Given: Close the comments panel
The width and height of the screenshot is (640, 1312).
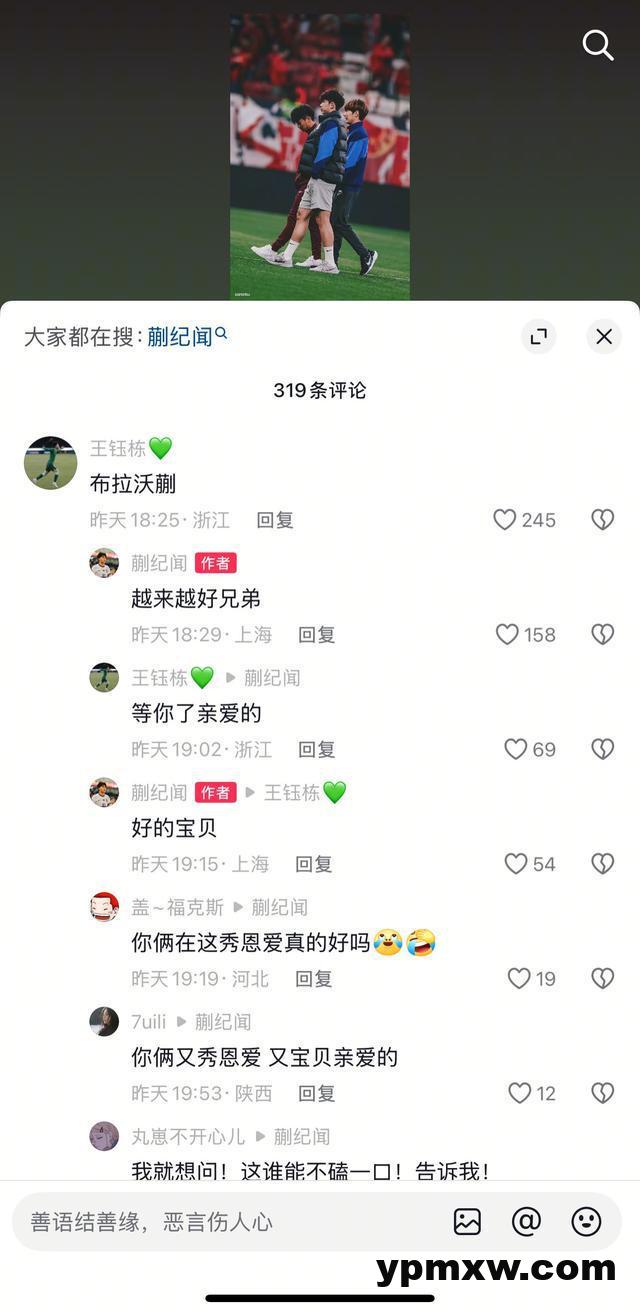Looking at the screenshot, I should (603, 337).
